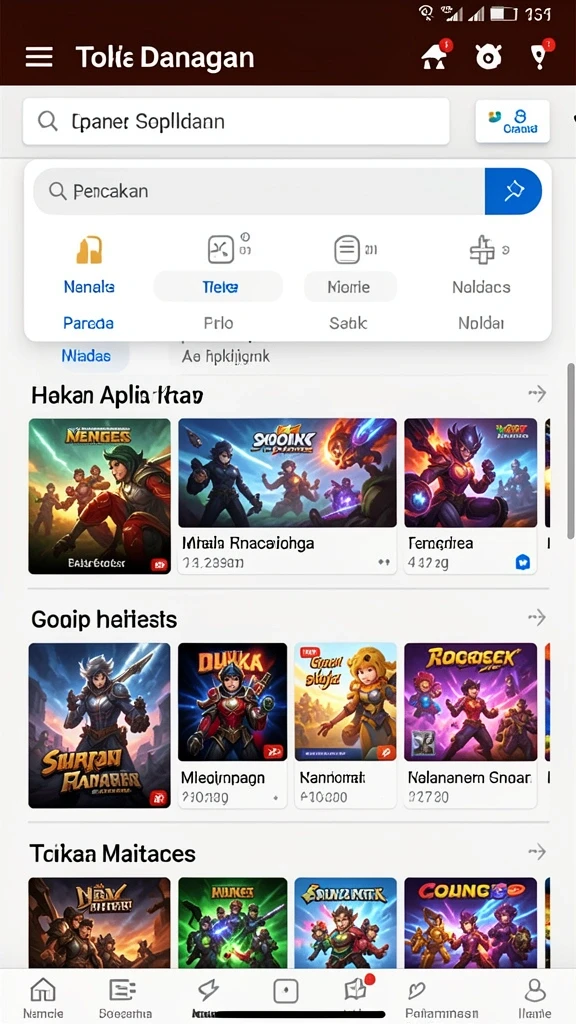Select the Tlele chip
The height and width of the screenshot is (1024, 576).
218,287
